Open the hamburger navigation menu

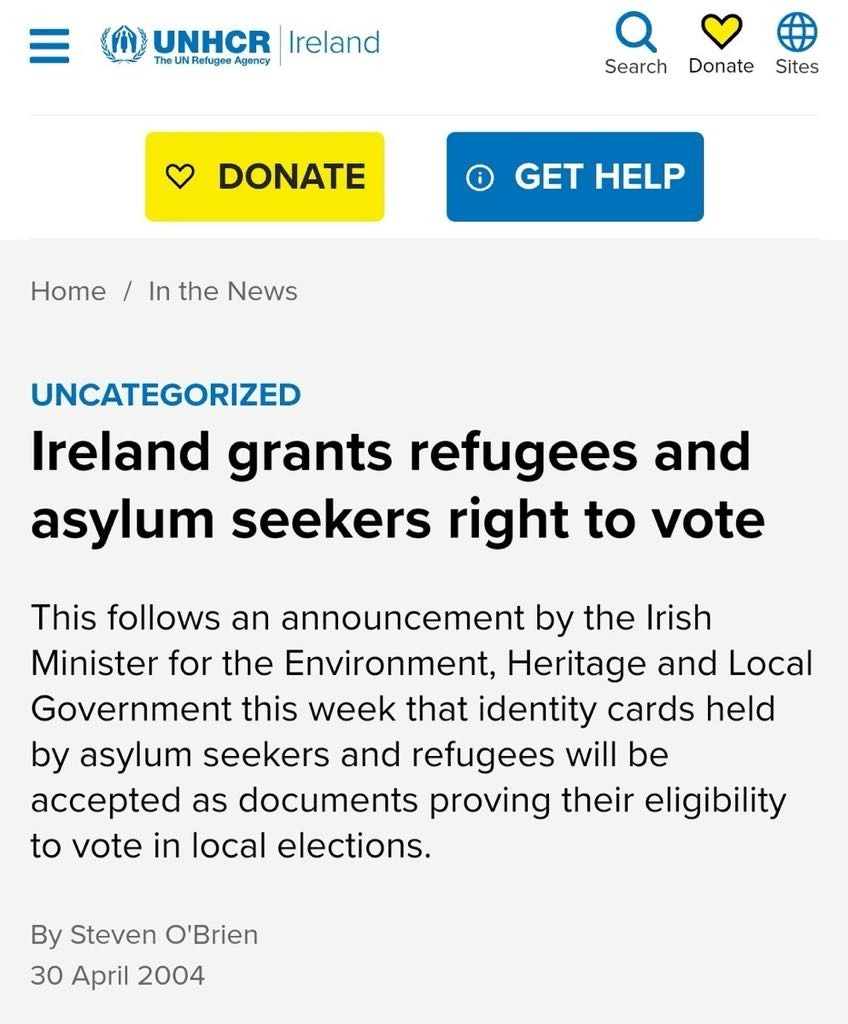click(x=49, y=45)
